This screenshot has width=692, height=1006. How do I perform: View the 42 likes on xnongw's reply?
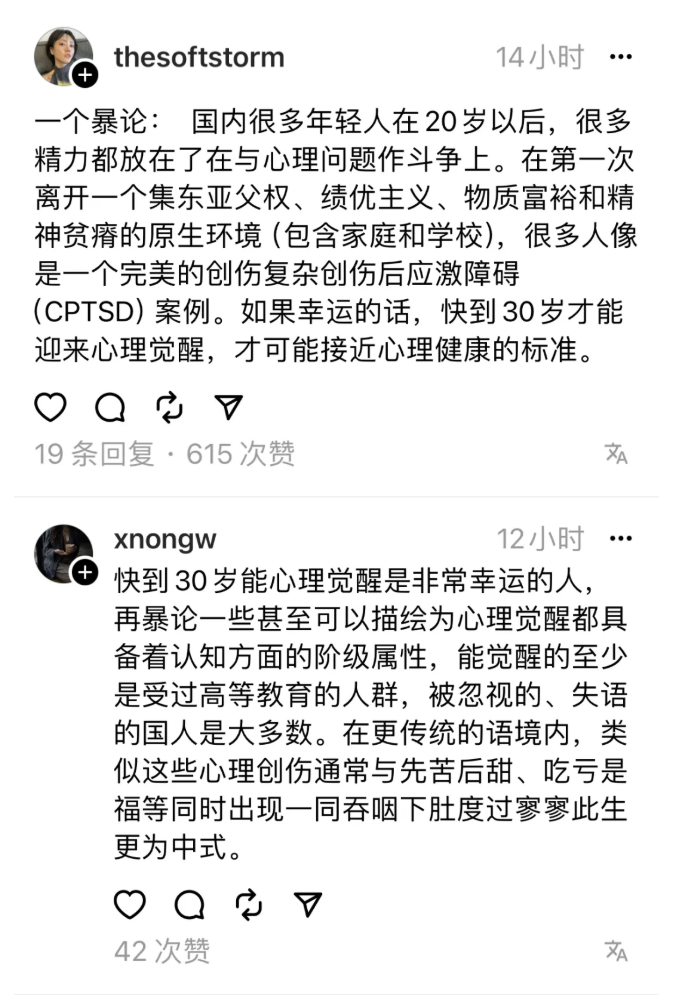[x=162, y=950]
